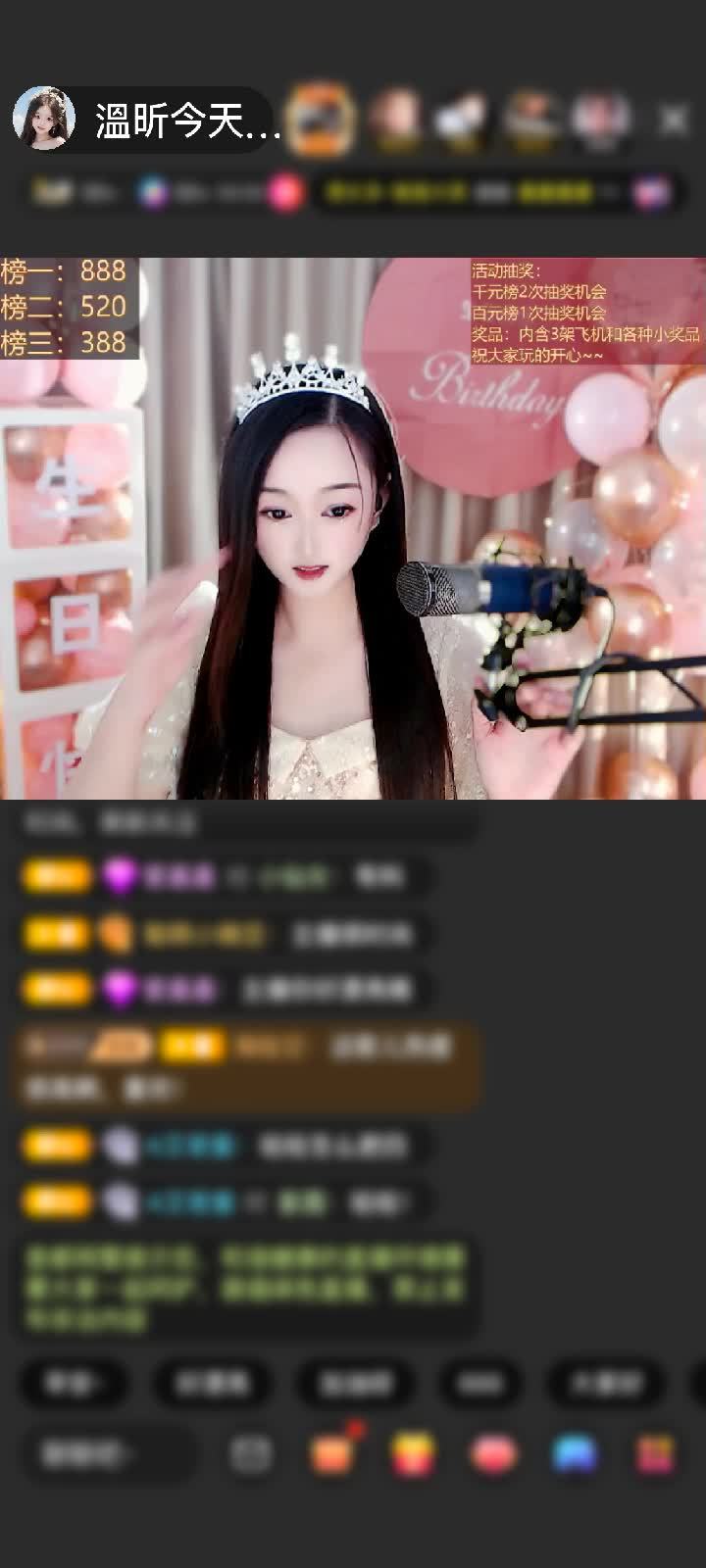Open the rightmost red grid icon

(655, 1454)
